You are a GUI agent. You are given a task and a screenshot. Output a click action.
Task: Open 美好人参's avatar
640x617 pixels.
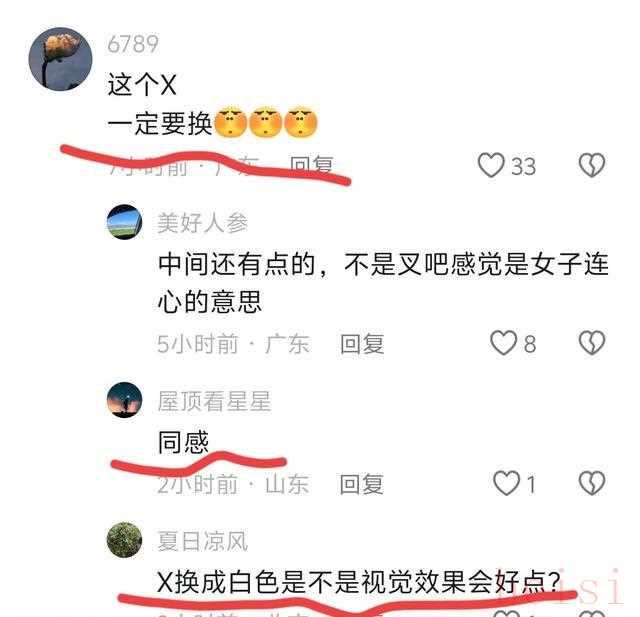coord(124,222)
